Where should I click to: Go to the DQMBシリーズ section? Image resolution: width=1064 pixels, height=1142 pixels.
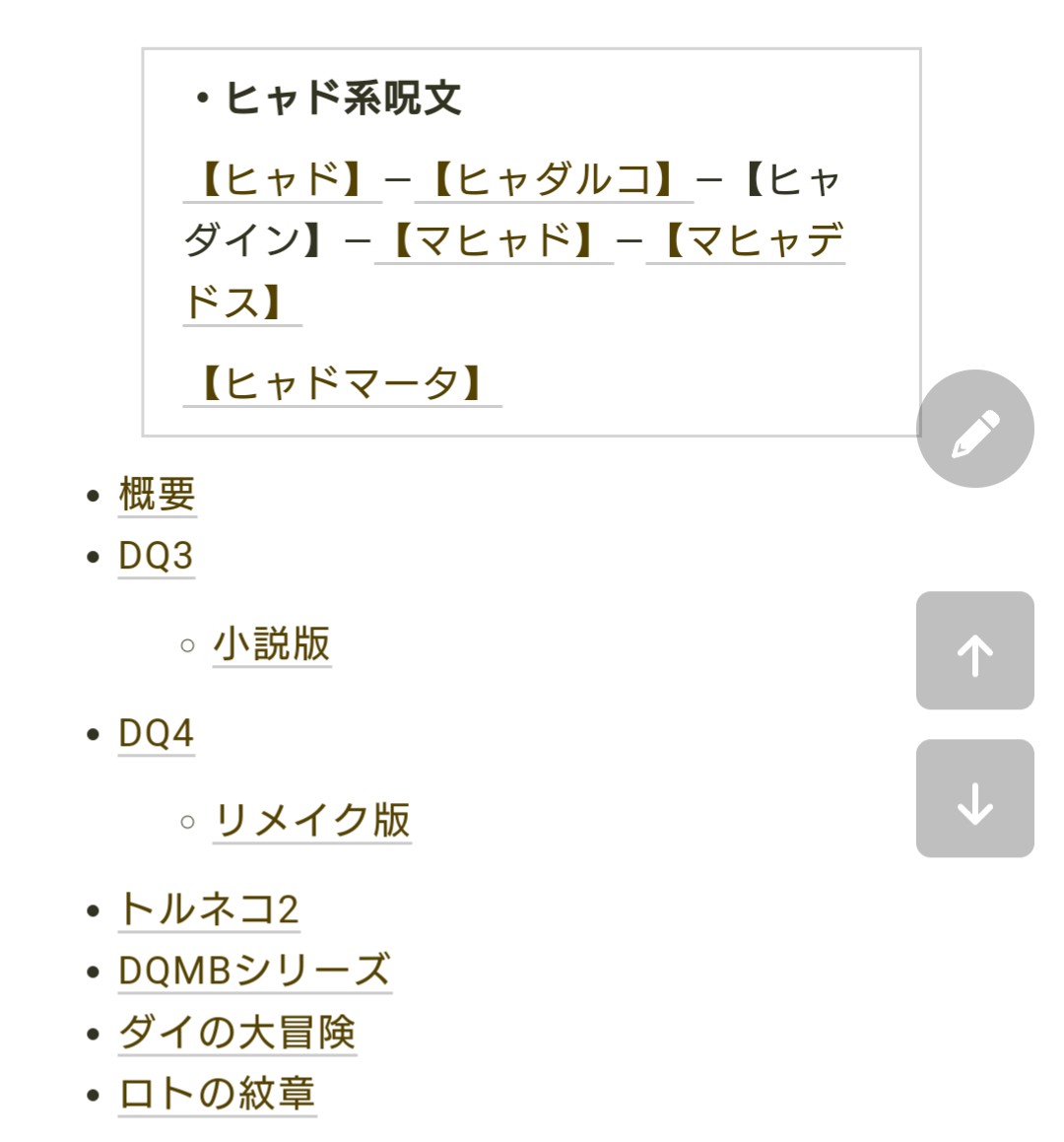[x=254, y=972]
